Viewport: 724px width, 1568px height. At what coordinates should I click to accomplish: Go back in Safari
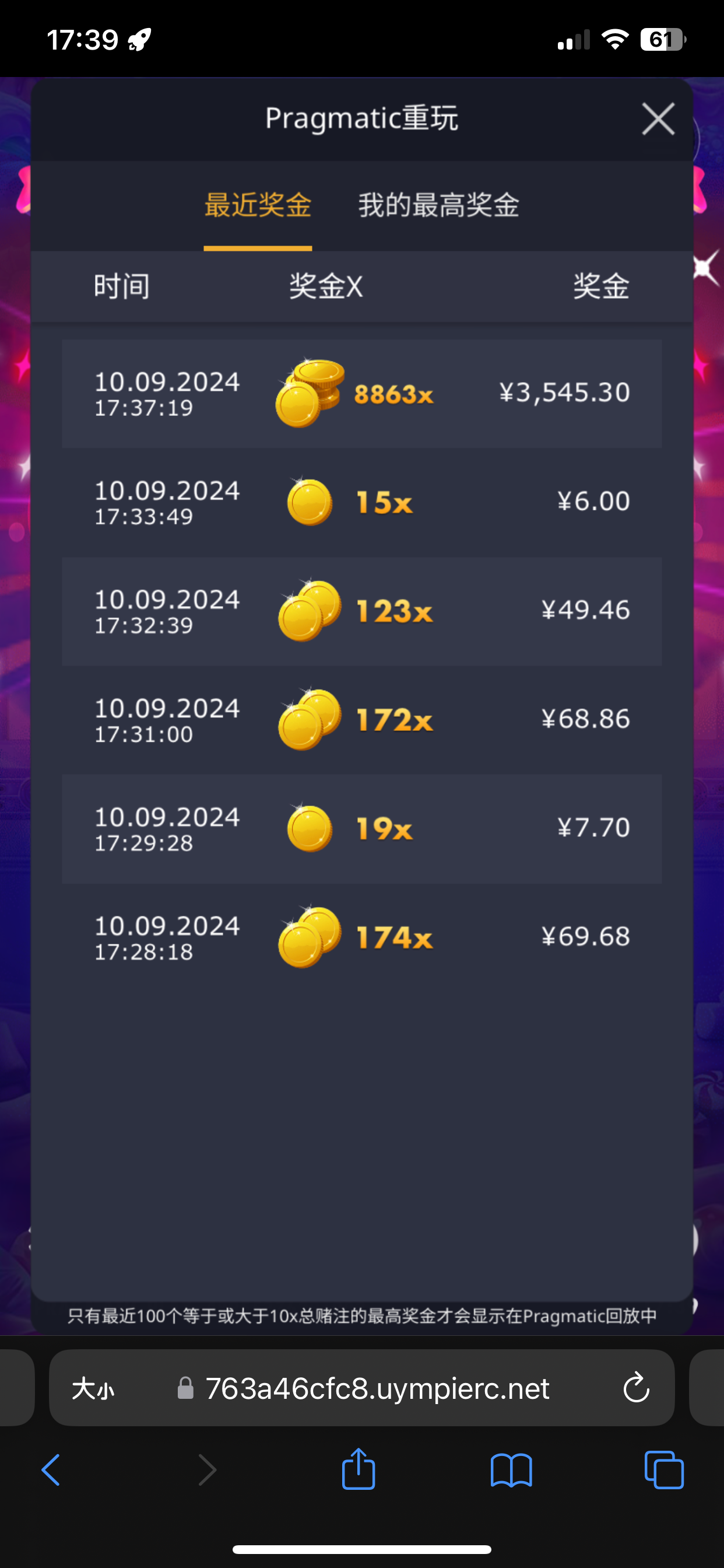coord(51,1471)
